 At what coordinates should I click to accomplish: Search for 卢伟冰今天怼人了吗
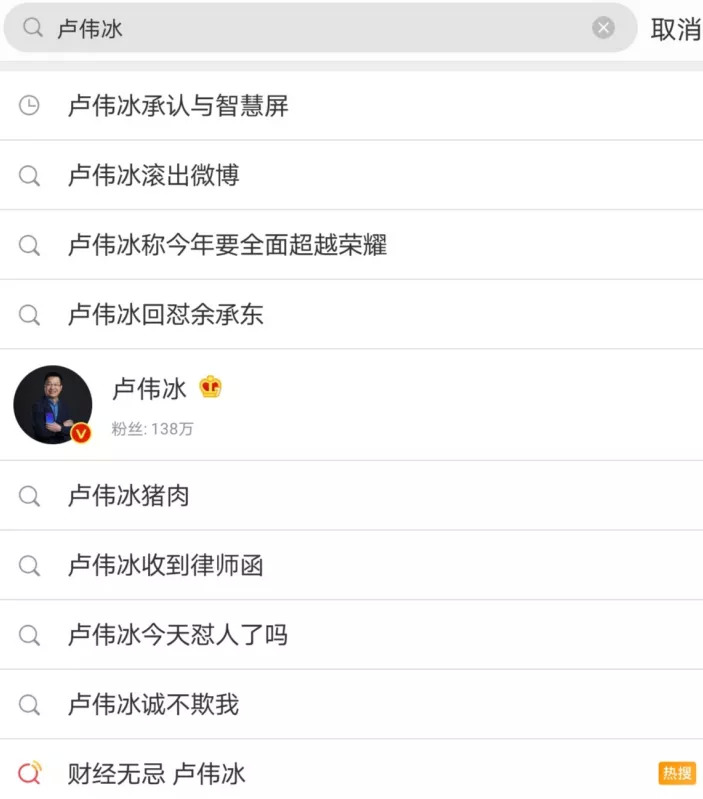coord(178,635)
